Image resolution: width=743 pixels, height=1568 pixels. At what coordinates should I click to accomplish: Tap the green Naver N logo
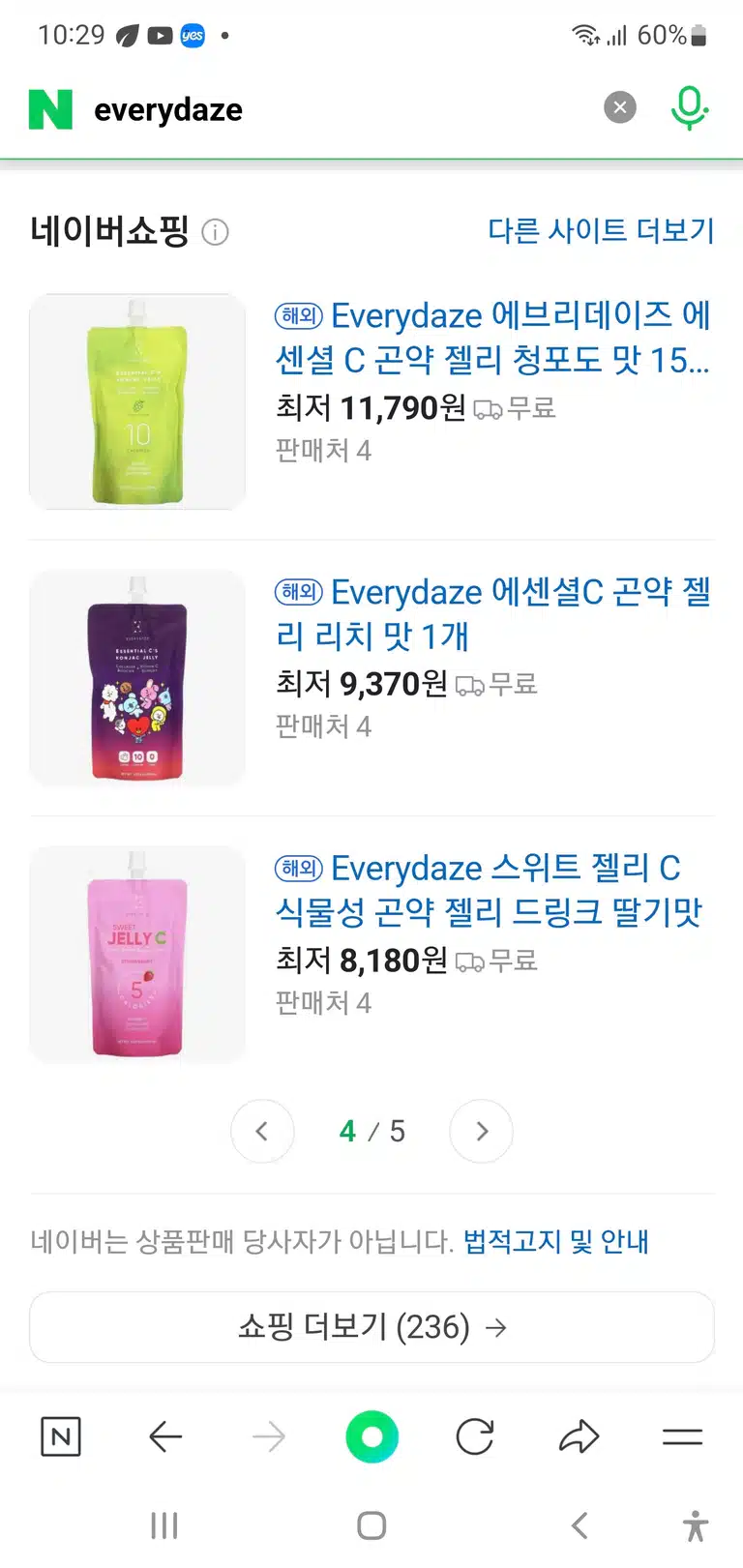click(x=50, y=109)
